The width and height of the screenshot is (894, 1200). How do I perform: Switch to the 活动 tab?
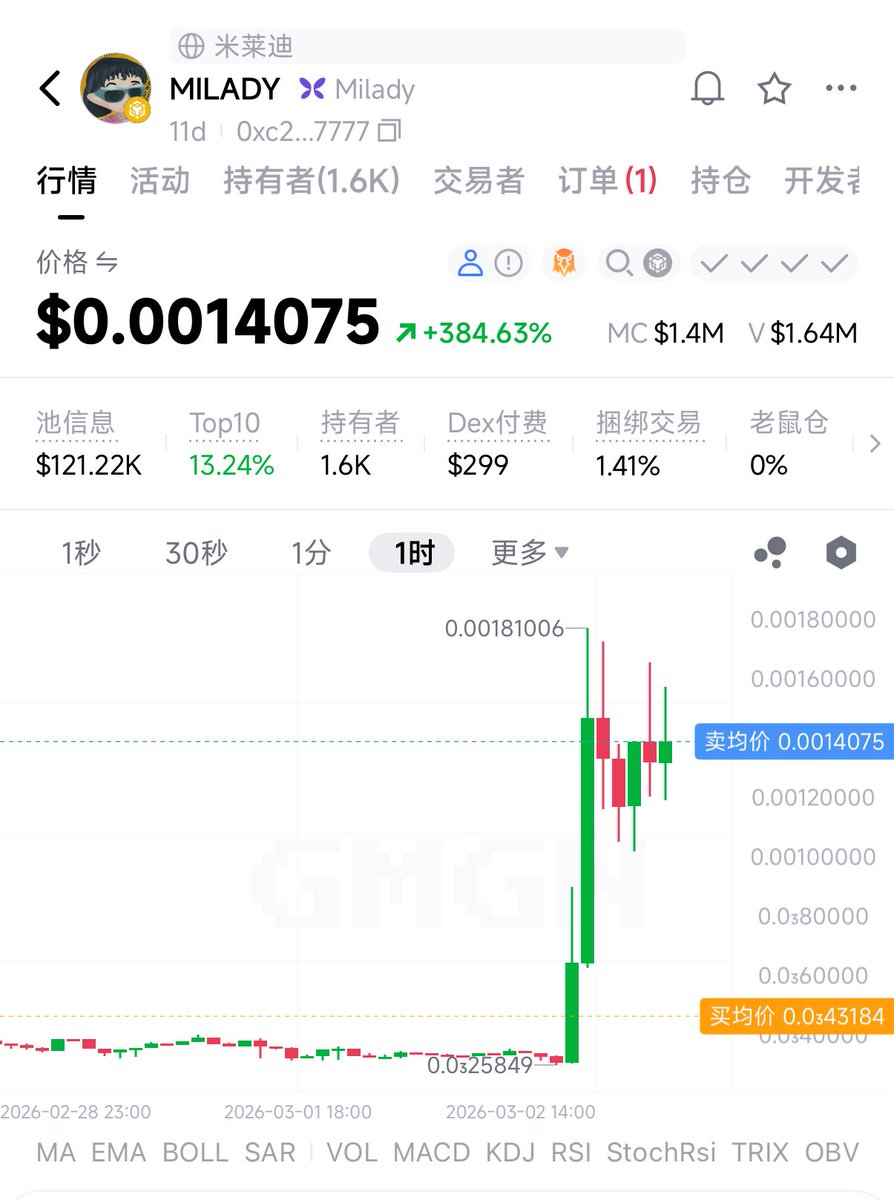pyautogui.click(x=160, y=181)
